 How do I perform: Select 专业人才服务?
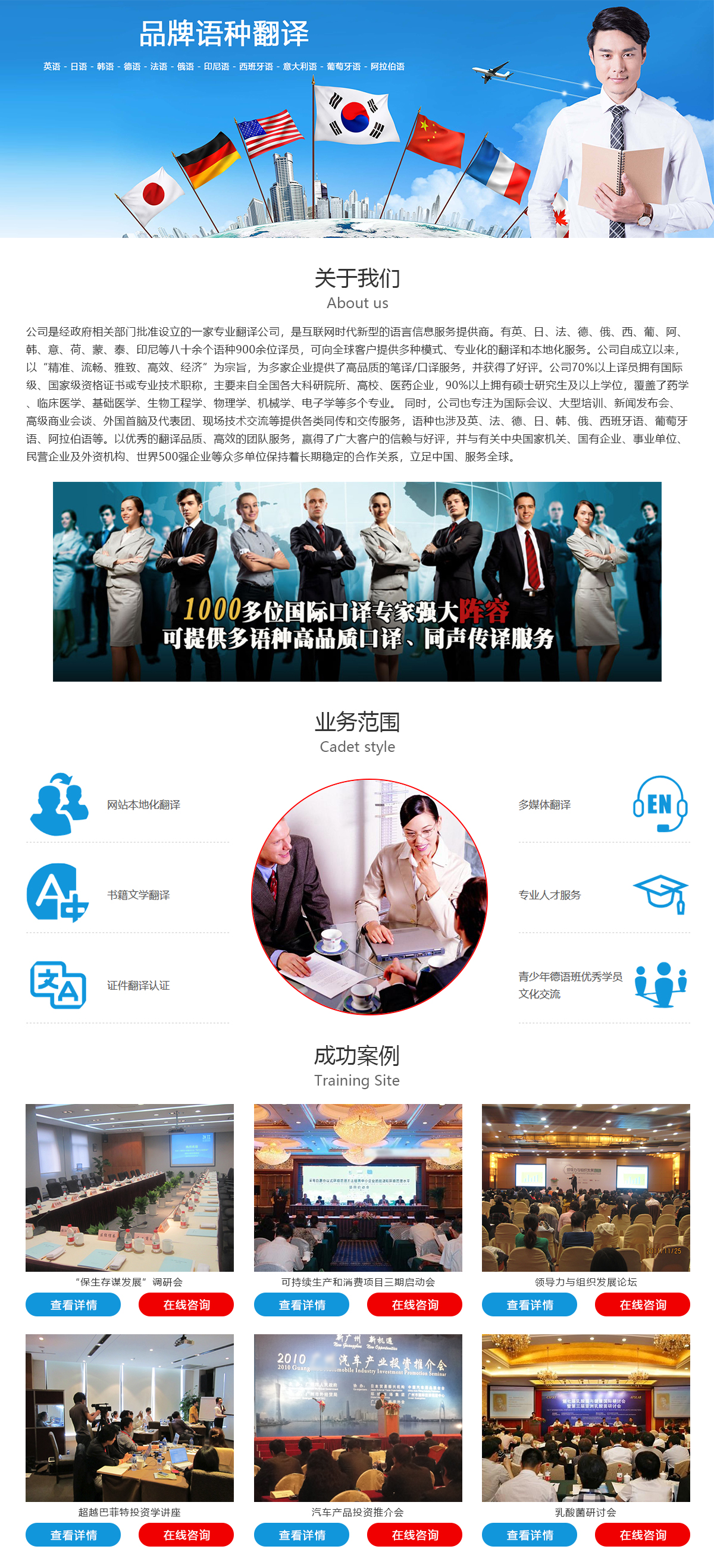(549, 895)
